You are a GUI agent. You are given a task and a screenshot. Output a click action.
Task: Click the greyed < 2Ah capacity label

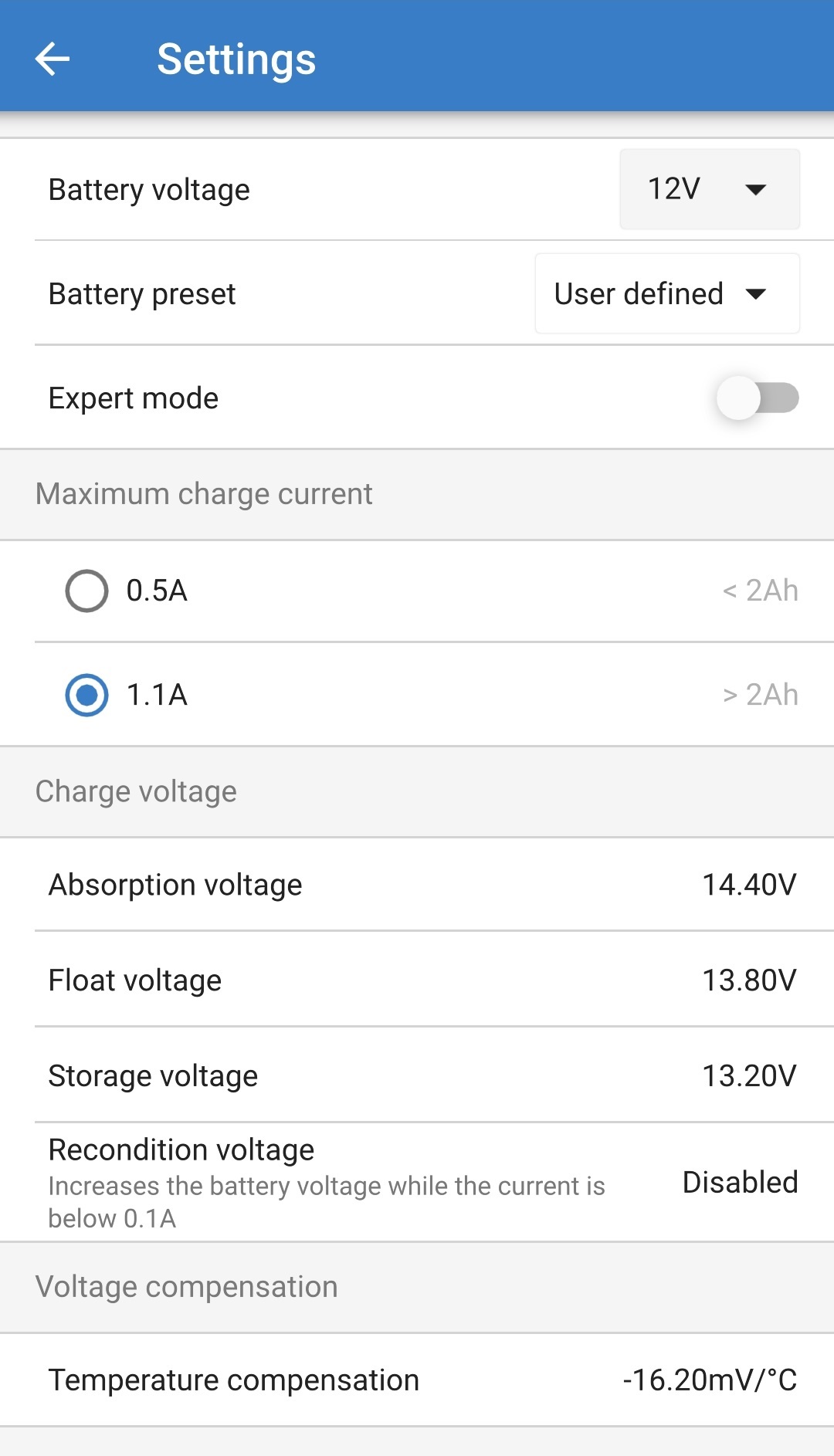point(759,591)
